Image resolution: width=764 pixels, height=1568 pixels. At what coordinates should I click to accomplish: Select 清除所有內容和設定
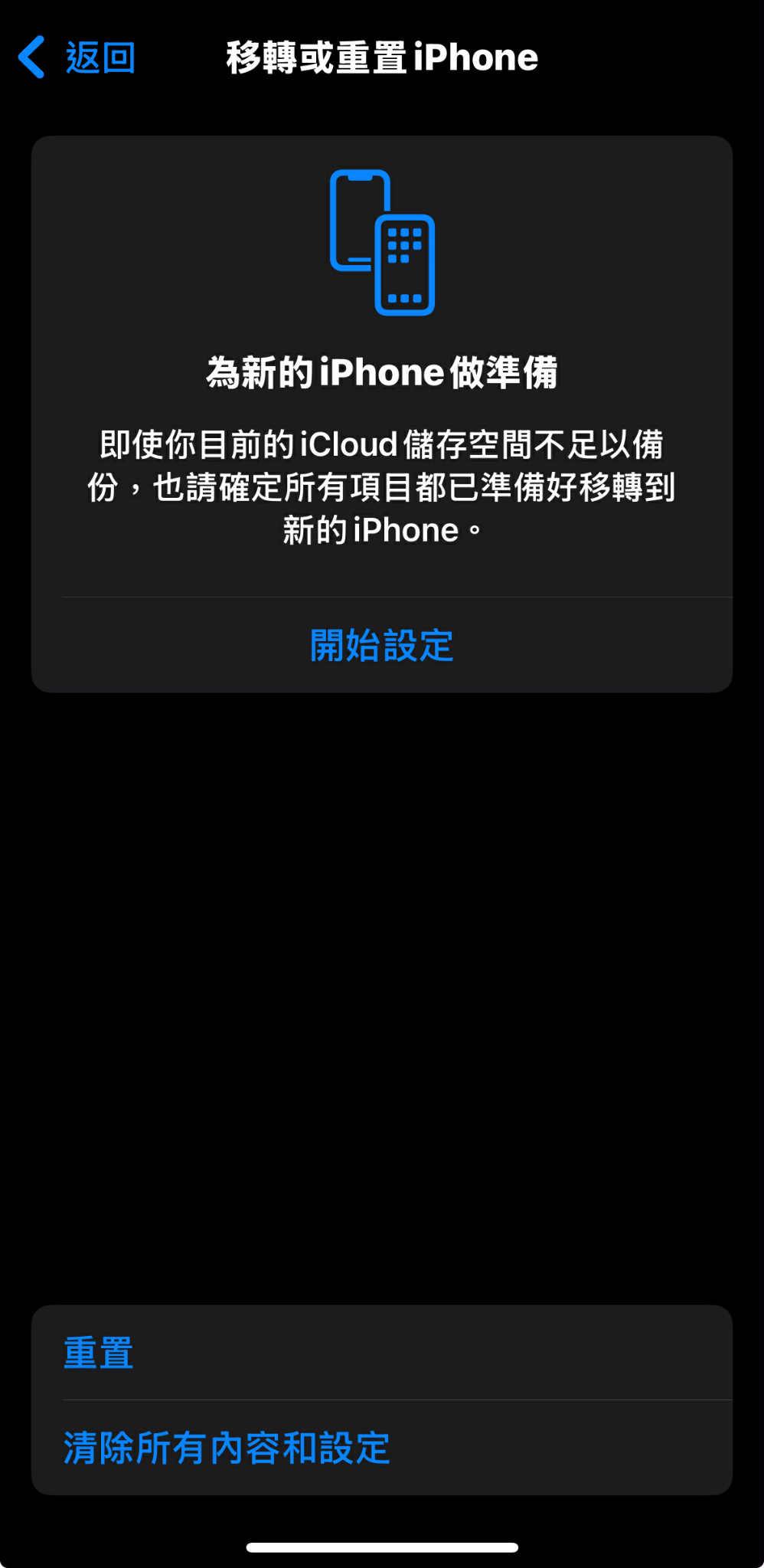(x=227, y=1448)
